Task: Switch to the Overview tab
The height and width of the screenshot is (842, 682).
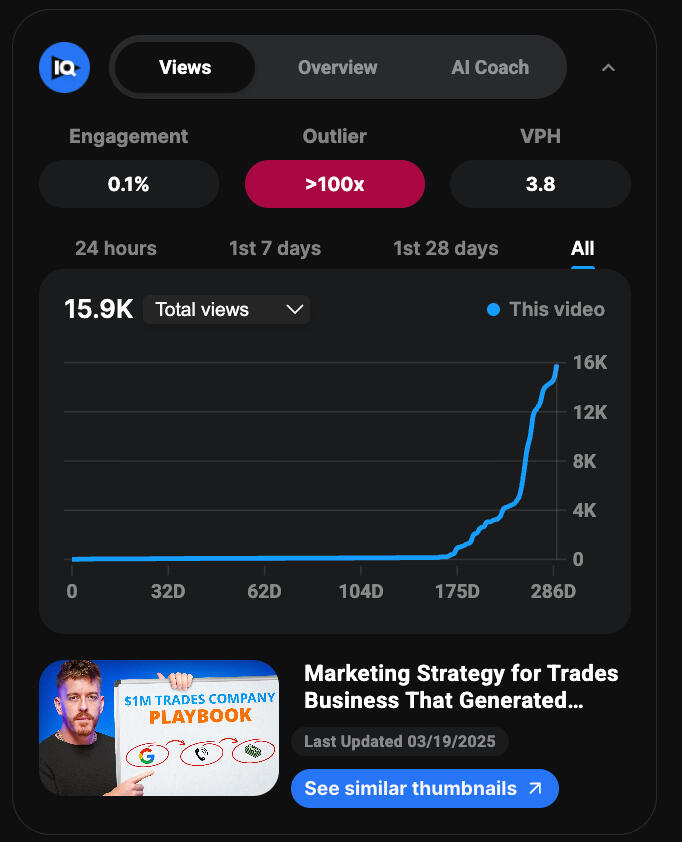Action: tap(337, 68)
